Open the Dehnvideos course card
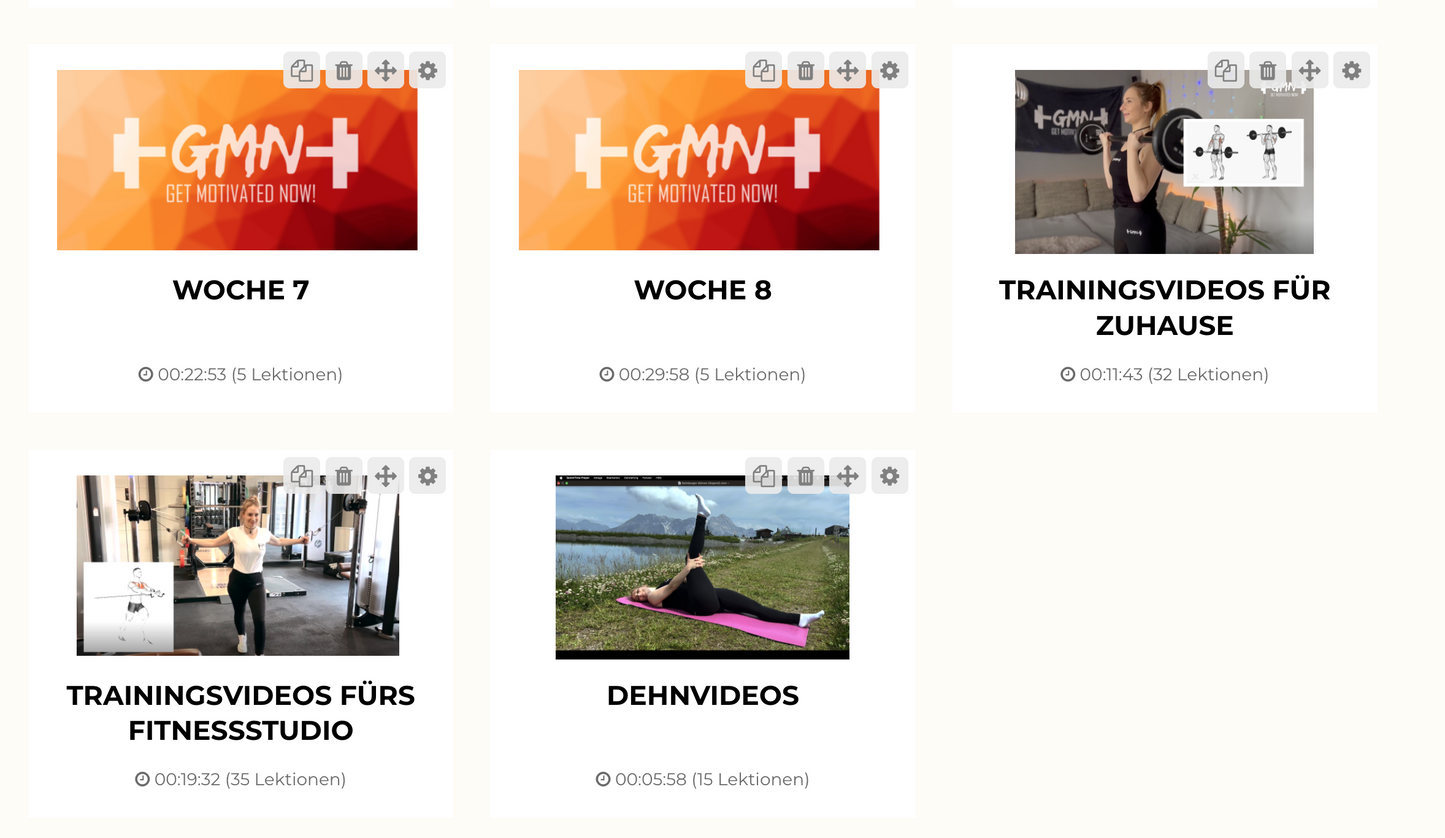Viewport: 1445px width, 838px height. click(702, 695)
